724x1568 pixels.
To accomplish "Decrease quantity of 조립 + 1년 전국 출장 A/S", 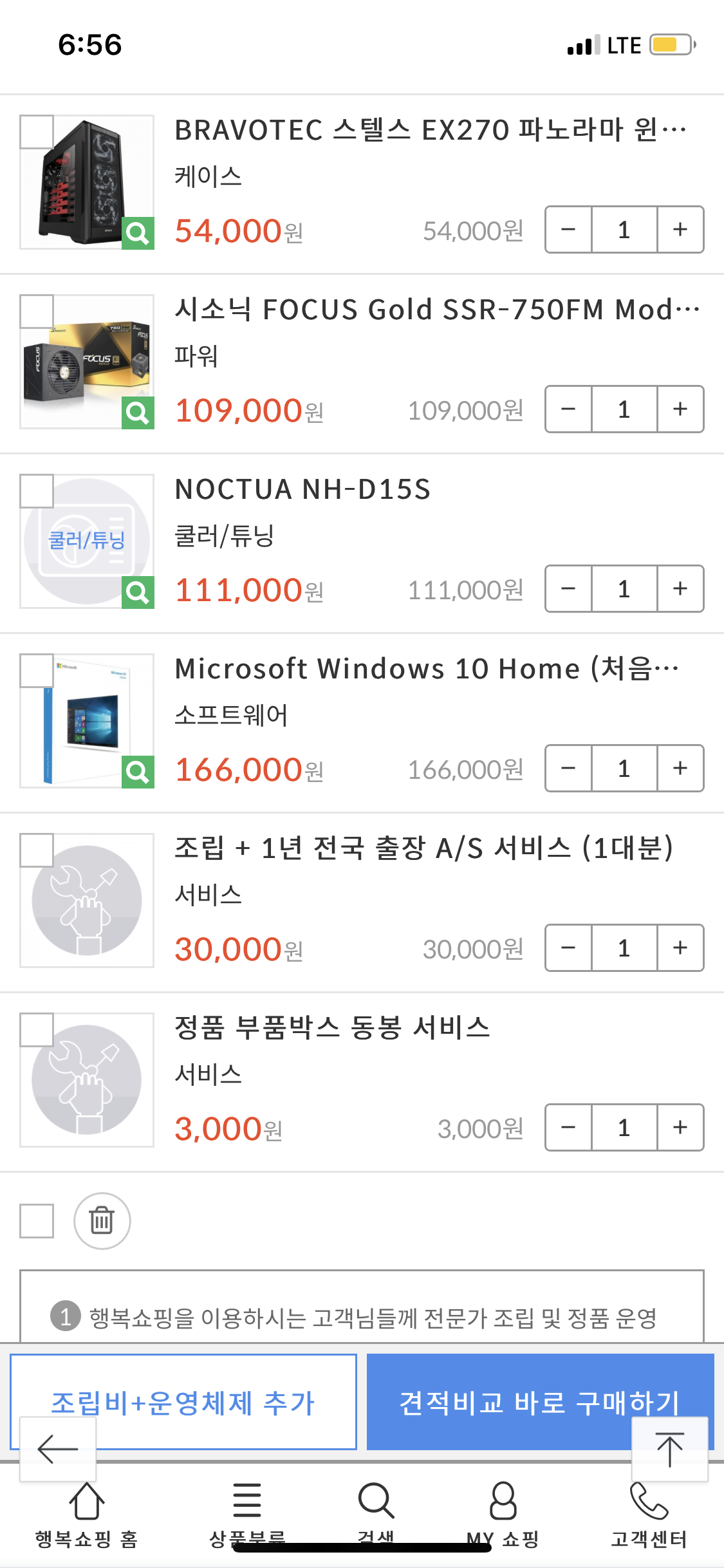I will tap(568, 948).
